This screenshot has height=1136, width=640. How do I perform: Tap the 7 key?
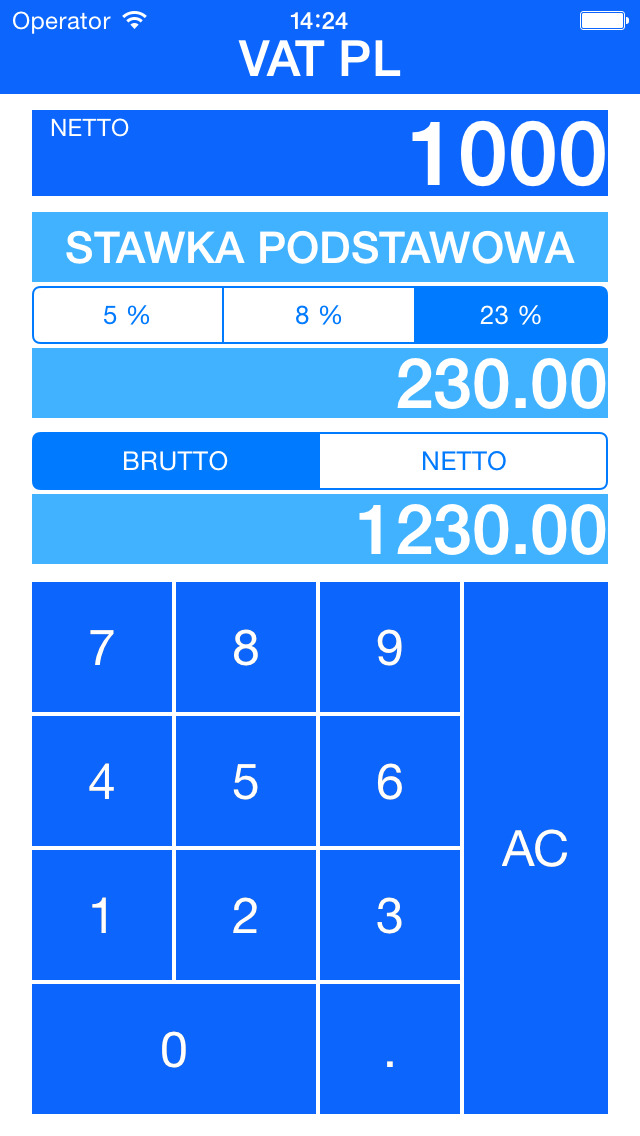pos(101,647)
